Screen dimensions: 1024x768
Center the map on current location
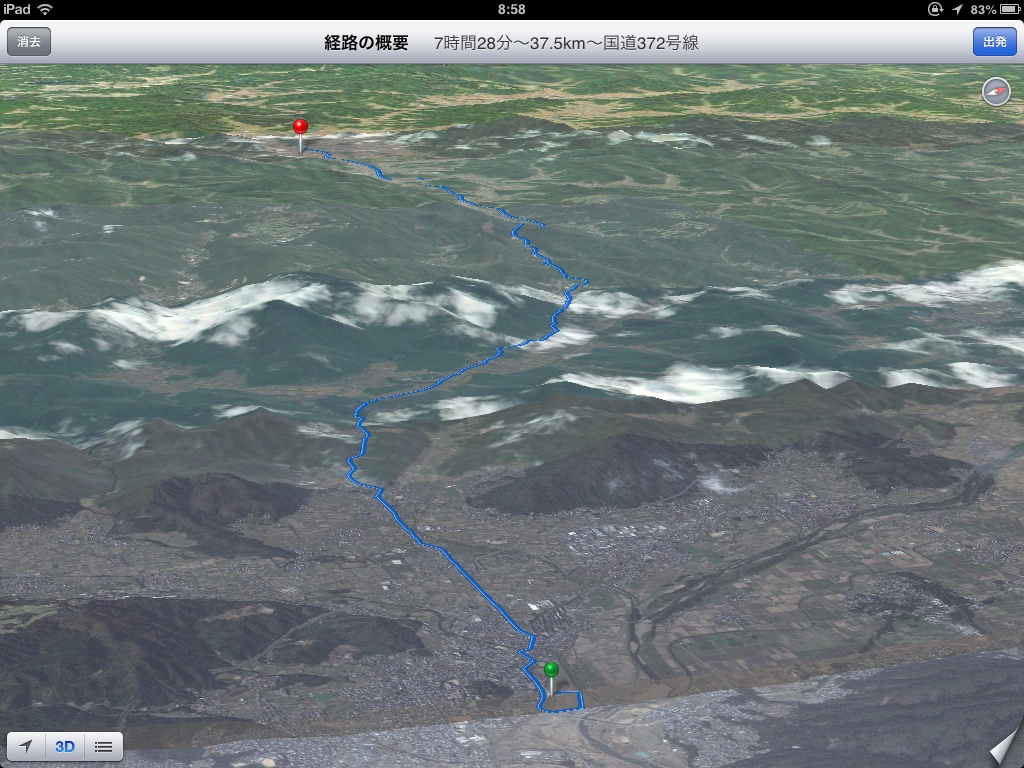point(26,746)
